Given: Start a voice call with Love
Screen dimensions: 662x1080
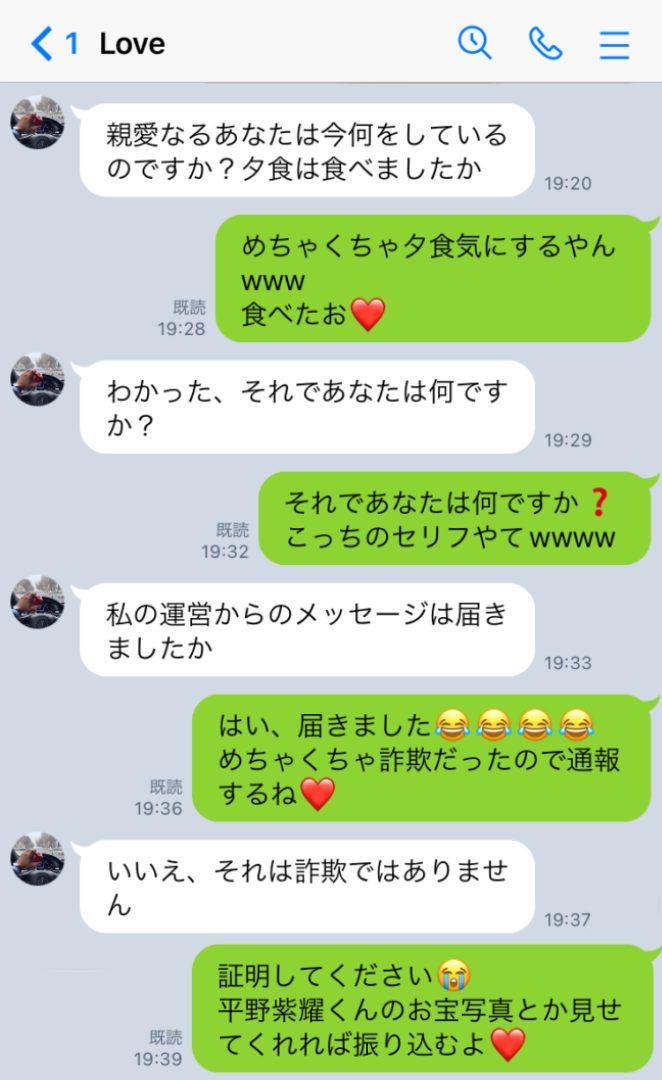Looking at the screenshot, I should click(545, 44).
